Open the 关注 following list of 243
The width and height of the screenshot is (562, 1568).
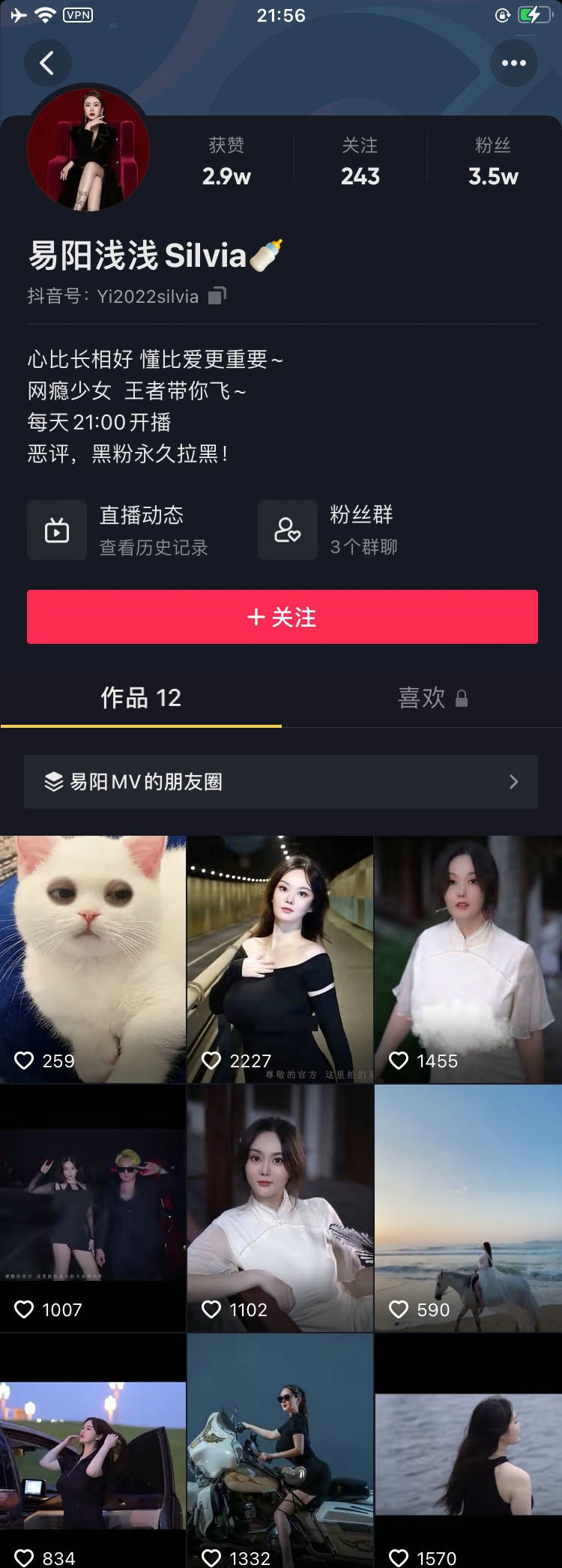tap(360, 161)
